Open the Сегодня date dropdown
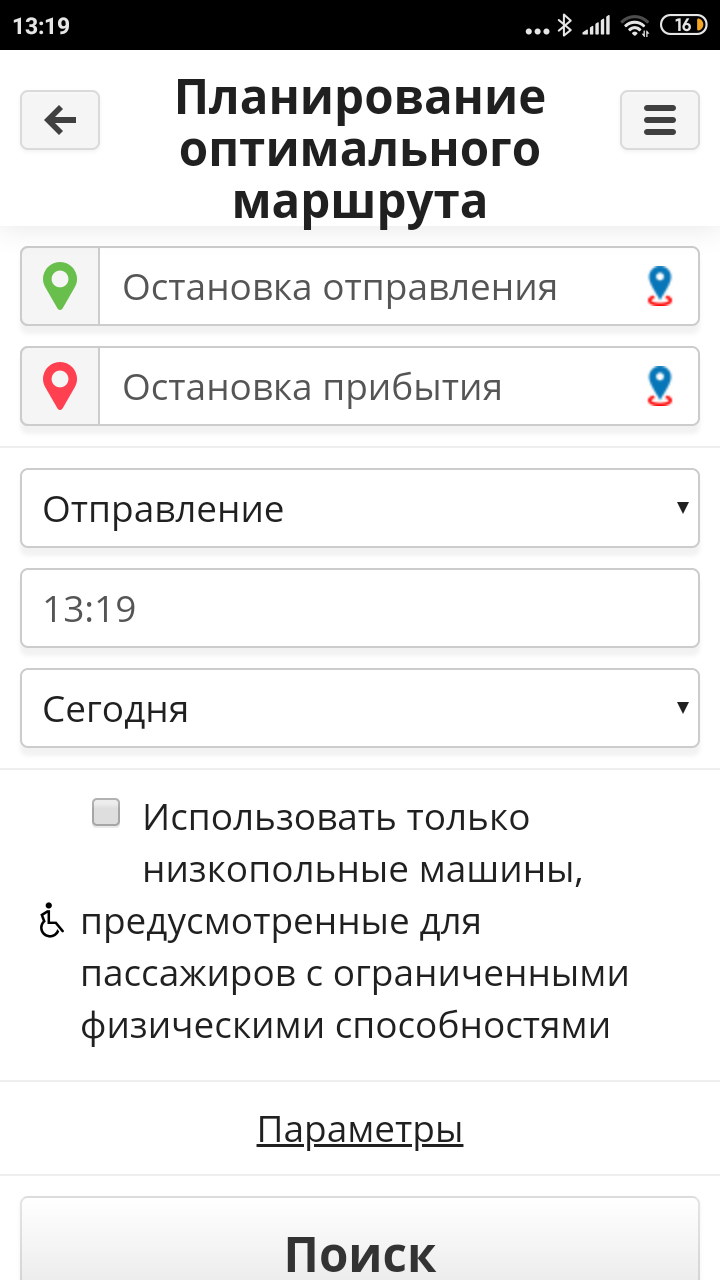 (360, 709)
